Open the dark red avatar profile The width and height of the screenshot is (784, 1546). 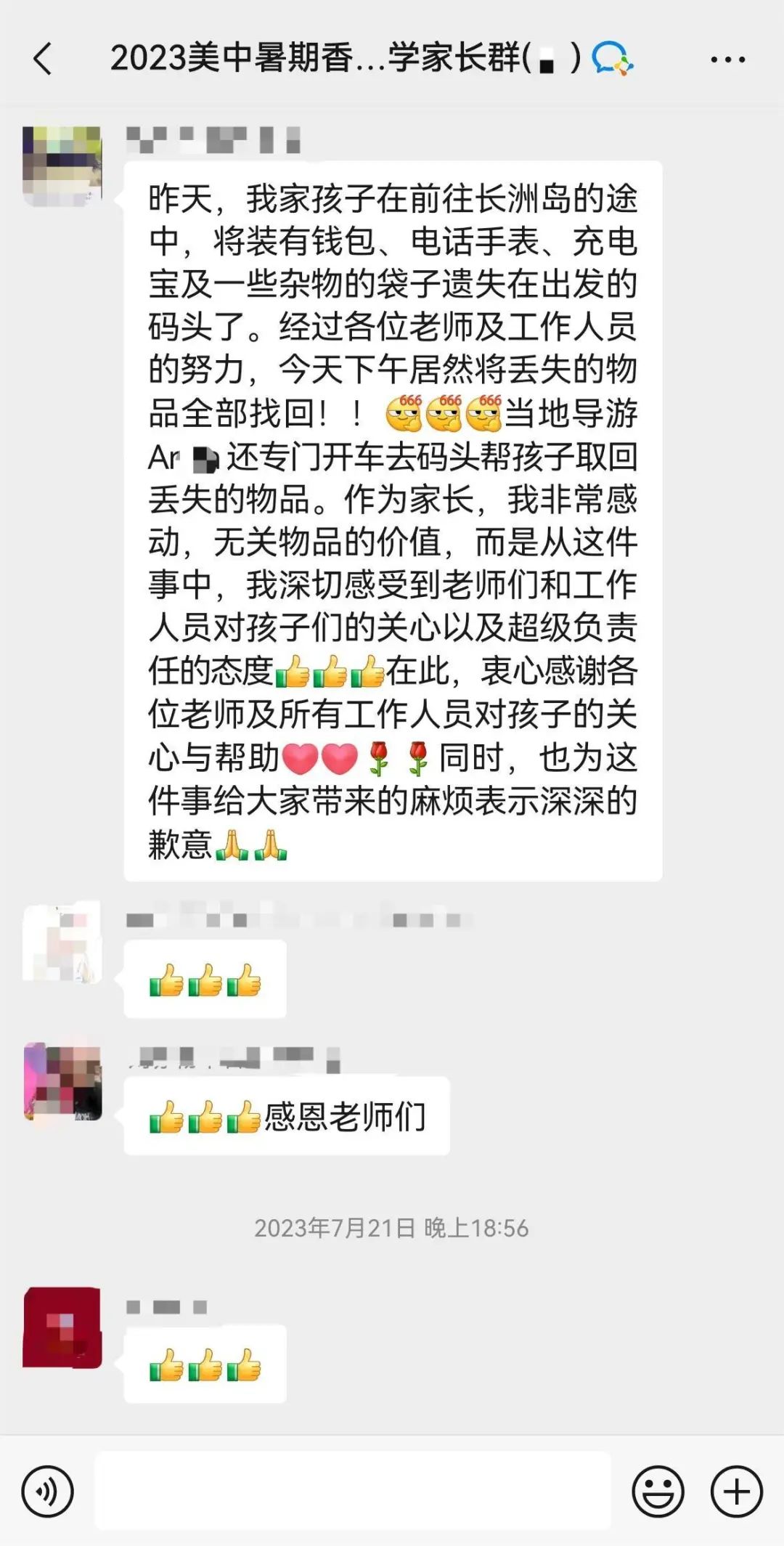[x=62, y=1327]
